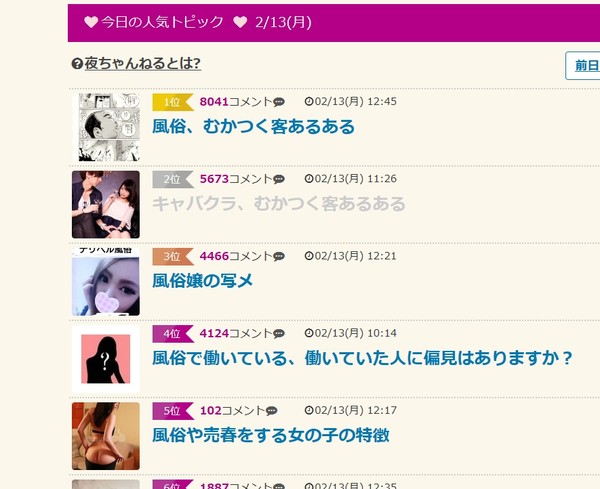Open topic キャバクラ、むかつく客あるある
Viewport: 600px width, 489px height.
coord(279,204)
